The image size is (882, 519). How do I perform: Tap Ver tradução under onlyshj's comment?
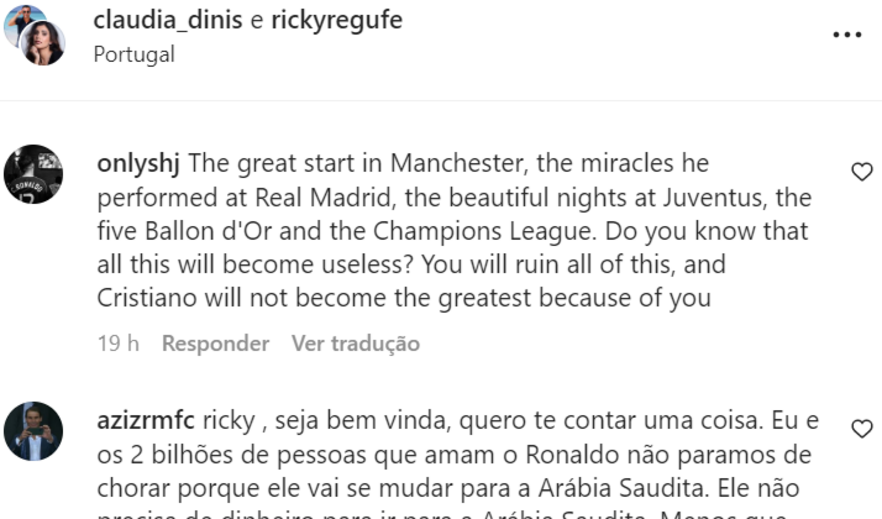355,343
